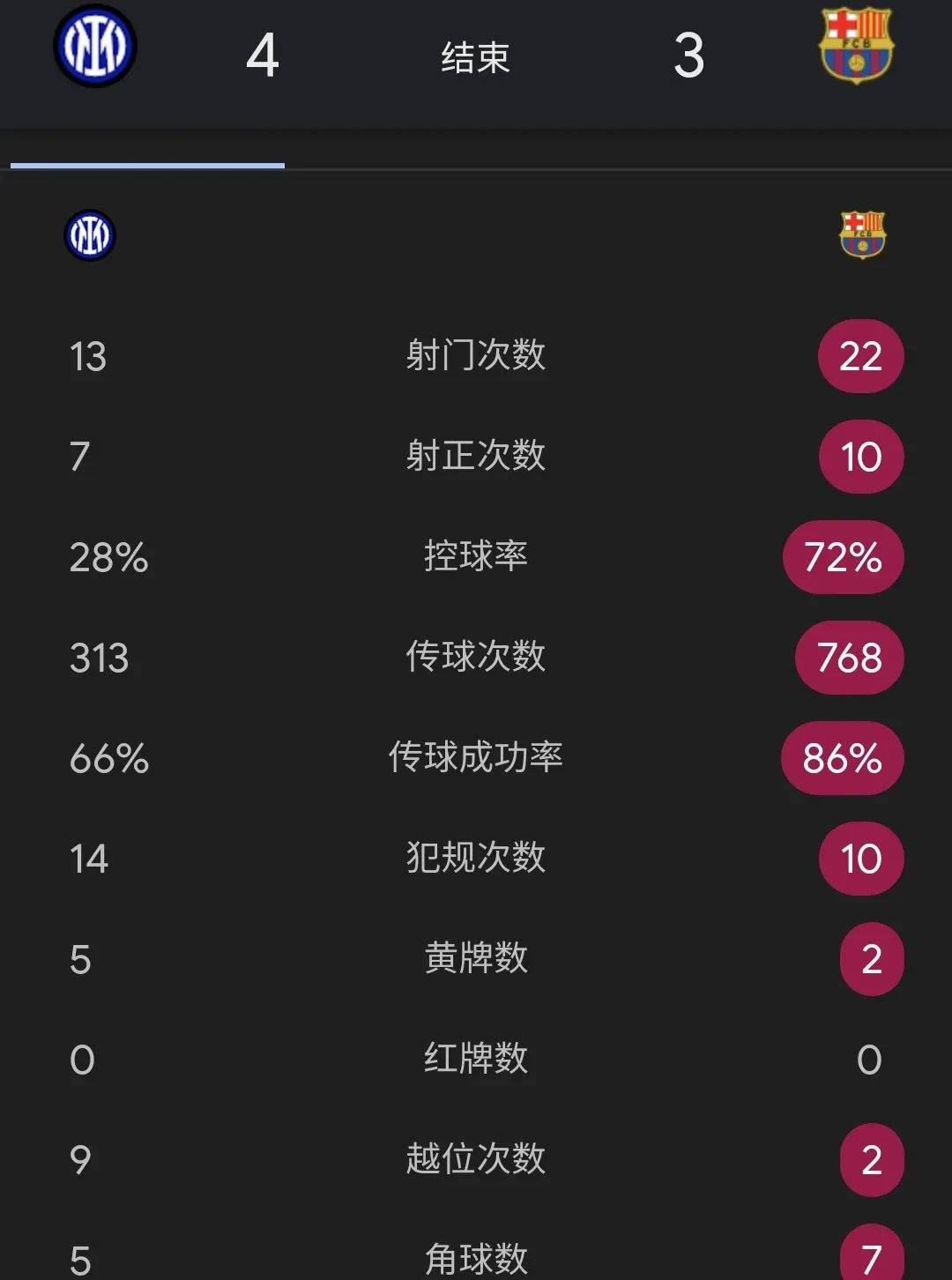Click the Inter possession figure 28%

[x=107, y=556]
